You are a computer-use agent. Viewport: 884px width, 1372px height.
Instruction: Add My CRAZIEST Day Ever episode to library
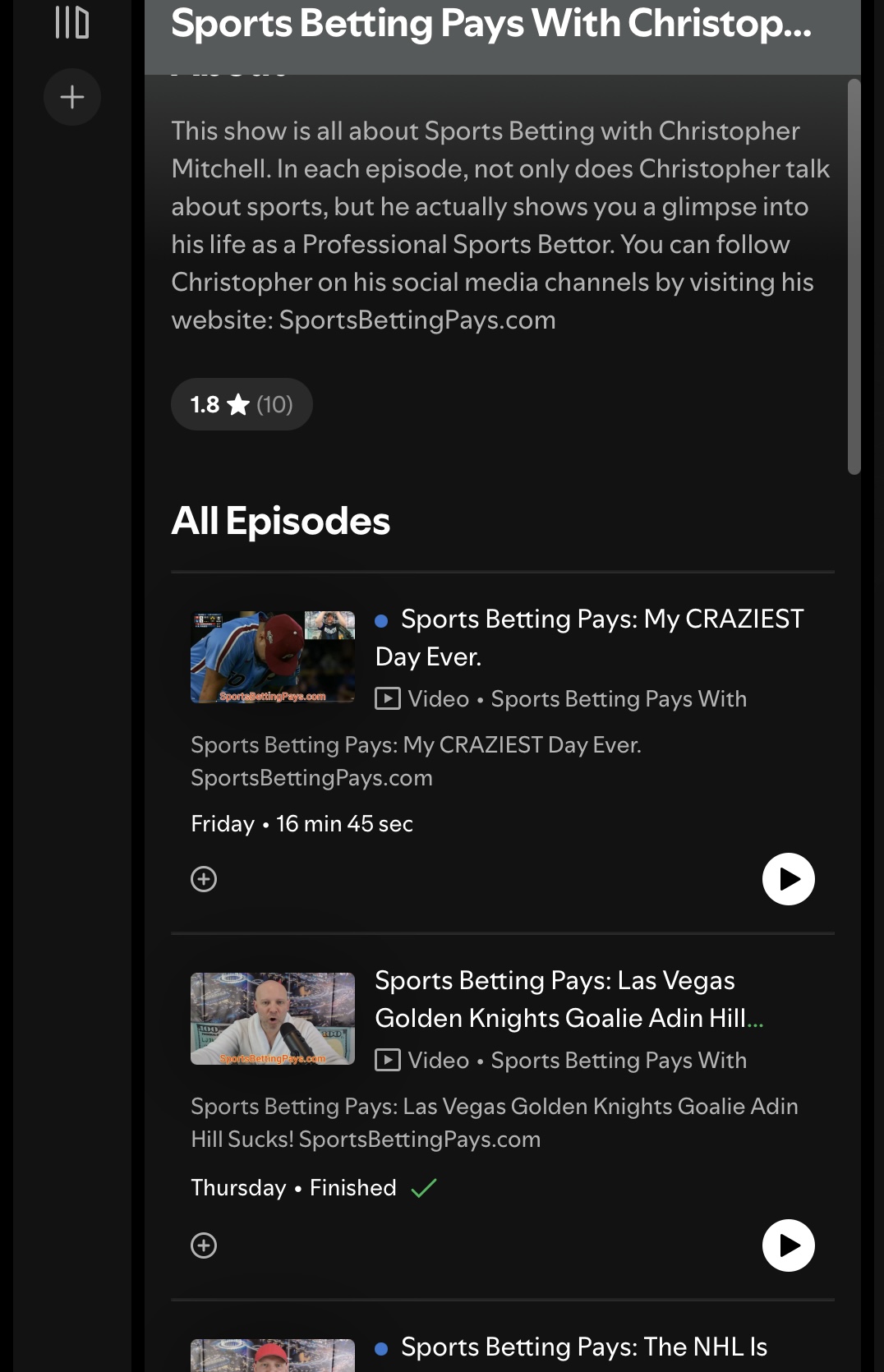[204, 879]
